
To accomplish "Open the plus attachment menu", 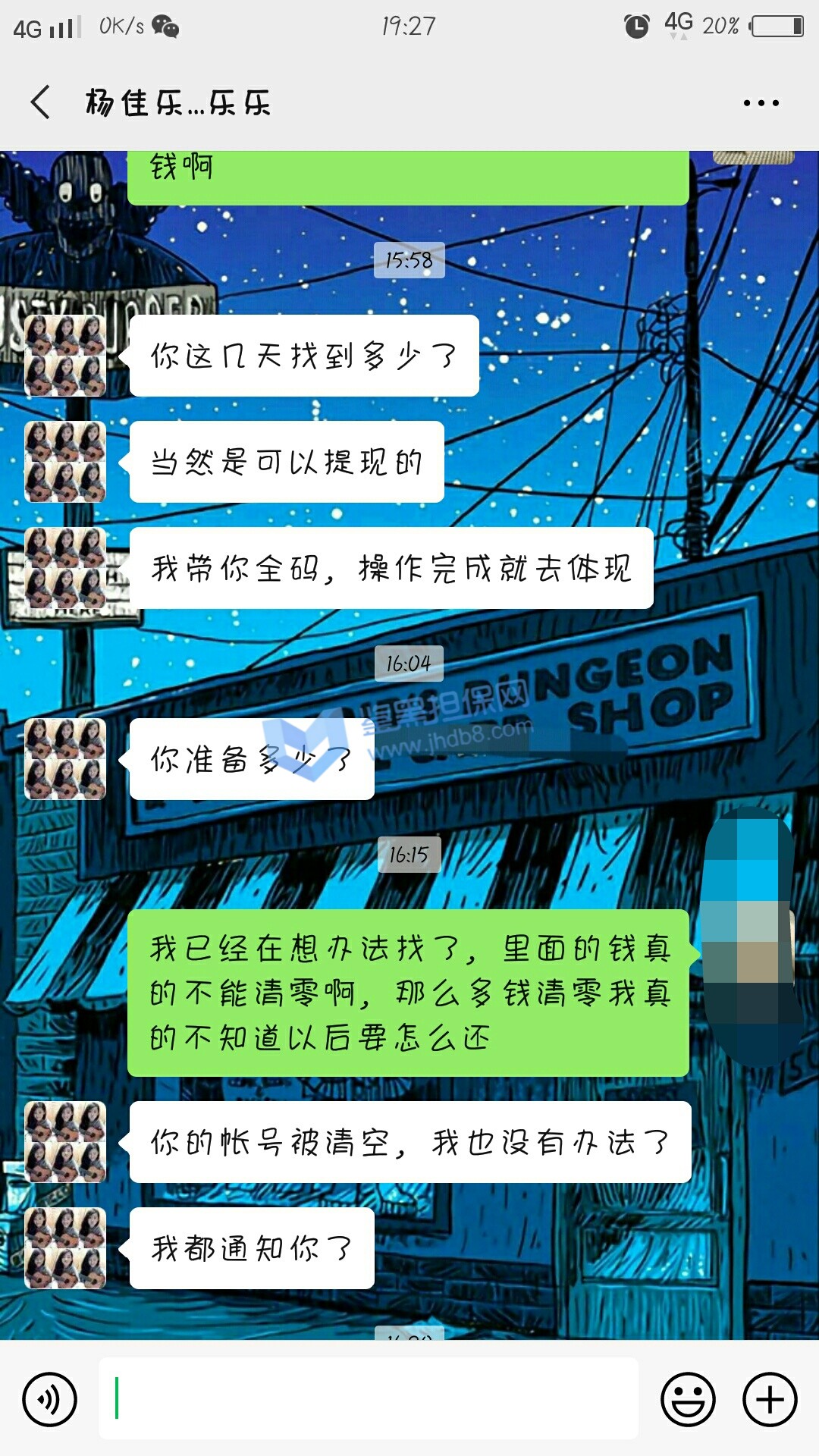I will [x=770, y=1399].
